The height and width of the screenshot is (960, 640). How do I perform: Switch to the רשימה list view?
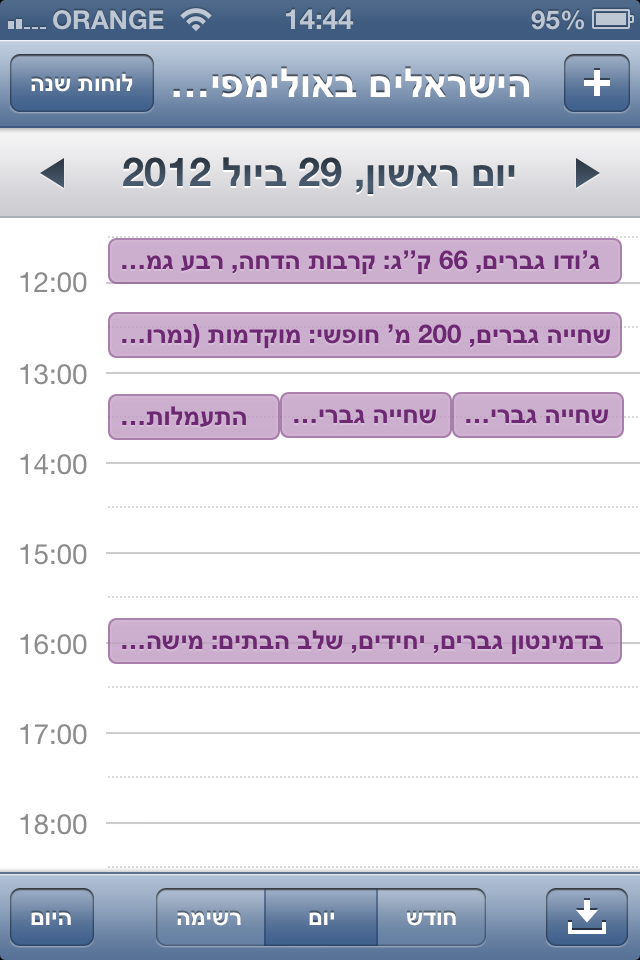click(211, 916)
